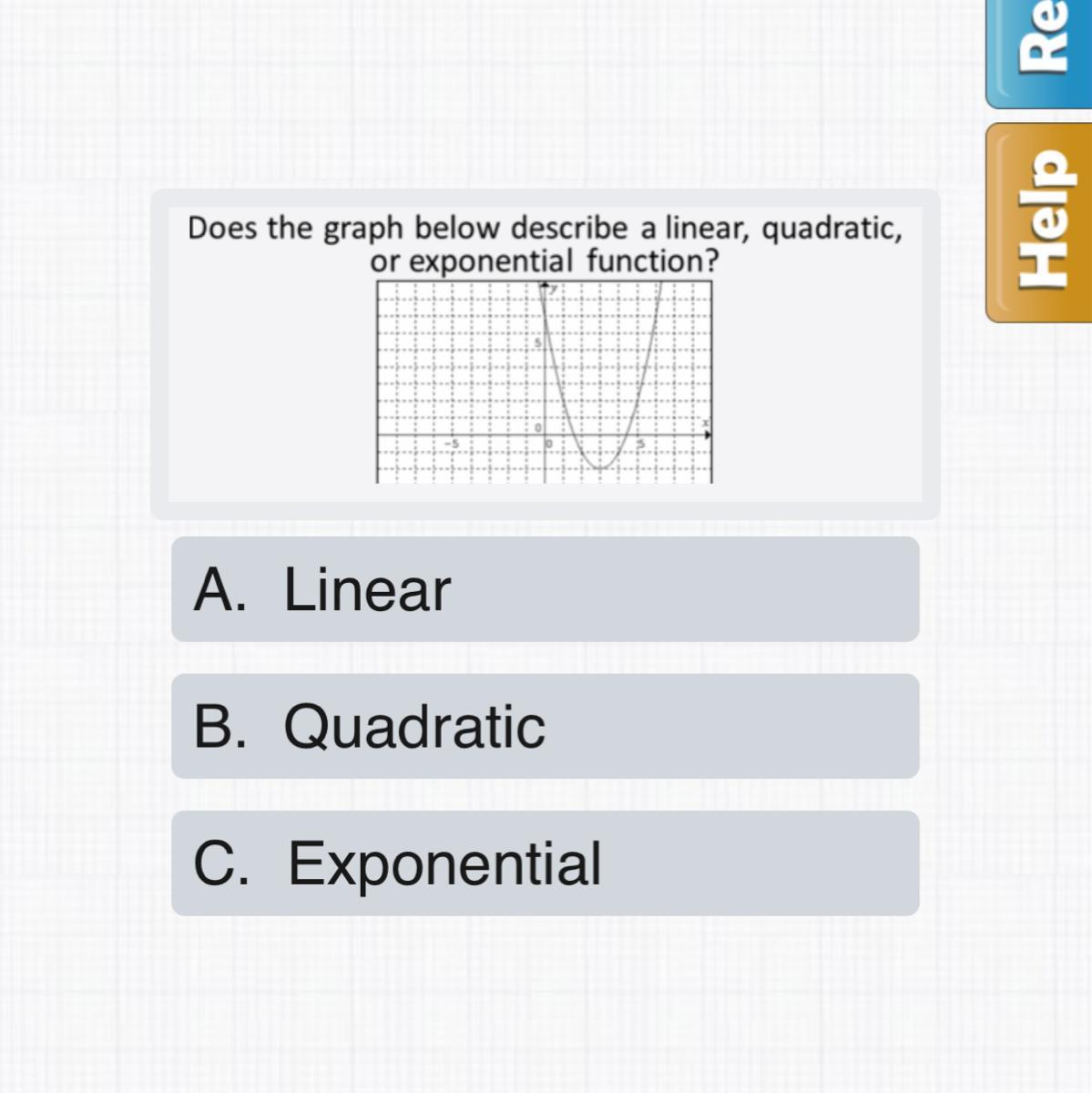This screenshot has width=1092, height=1093.
Task: Open the Help side tab
Action: [x=1041, y=223]
